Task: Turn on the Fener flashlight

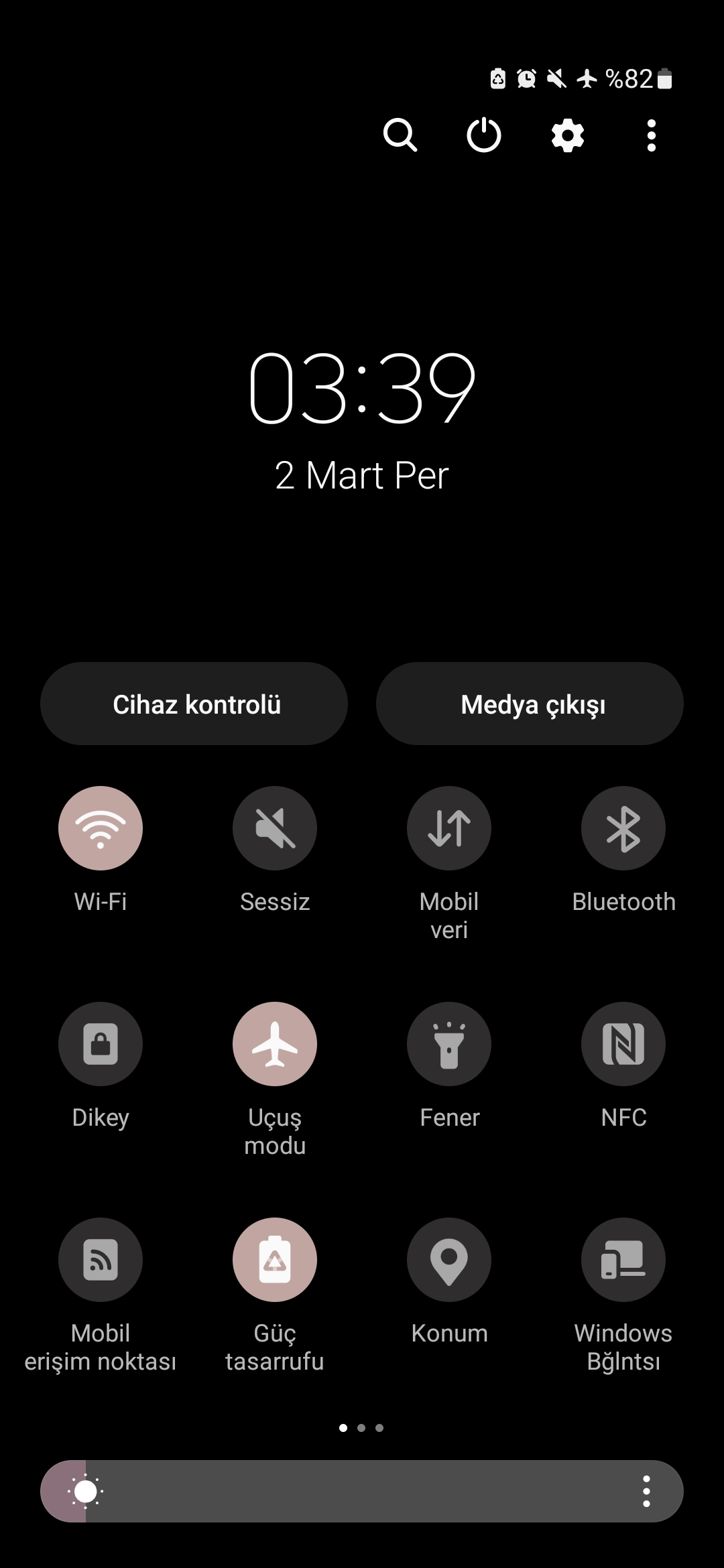Action: point(449,1044)
